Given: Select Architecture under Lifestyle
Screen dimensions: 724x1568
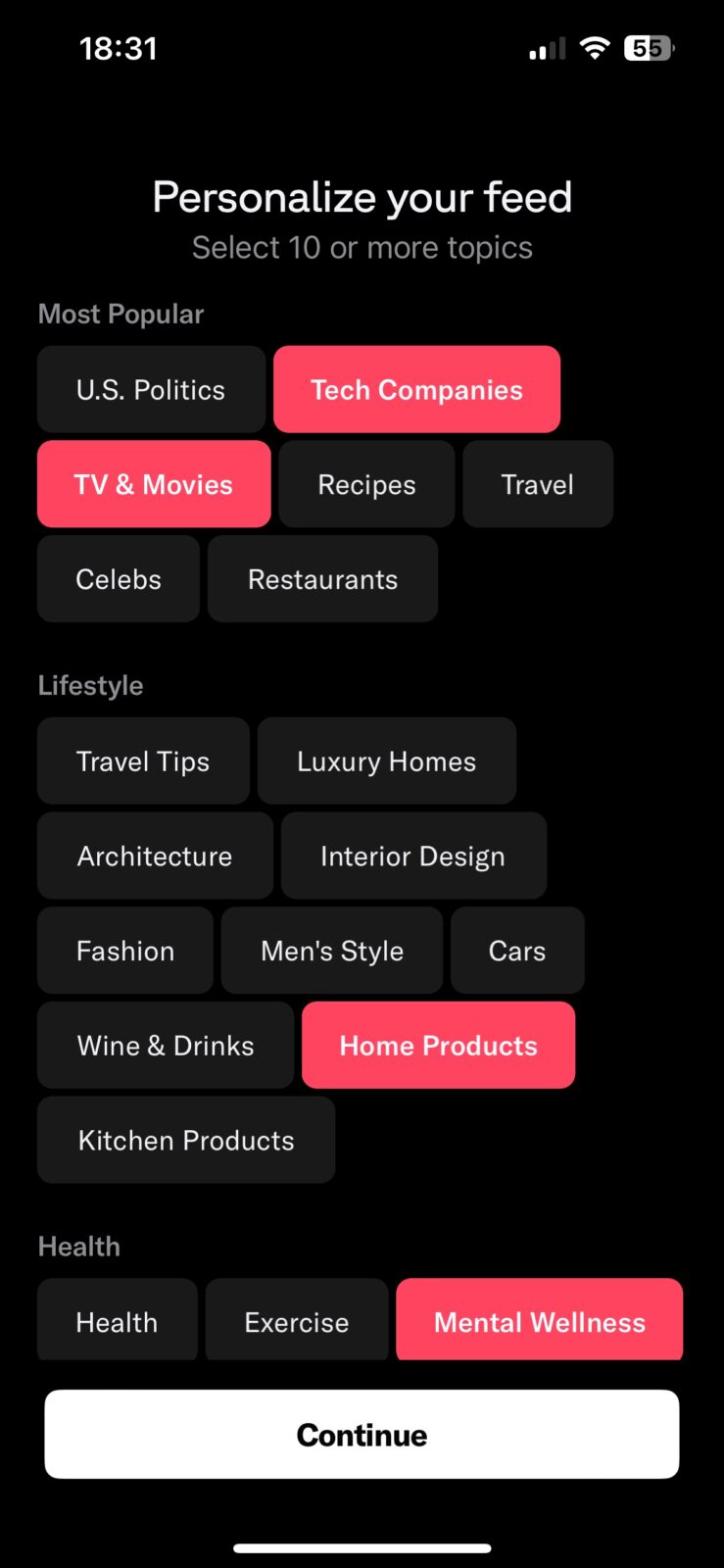Looking at the screenshot, I should 155,856.
